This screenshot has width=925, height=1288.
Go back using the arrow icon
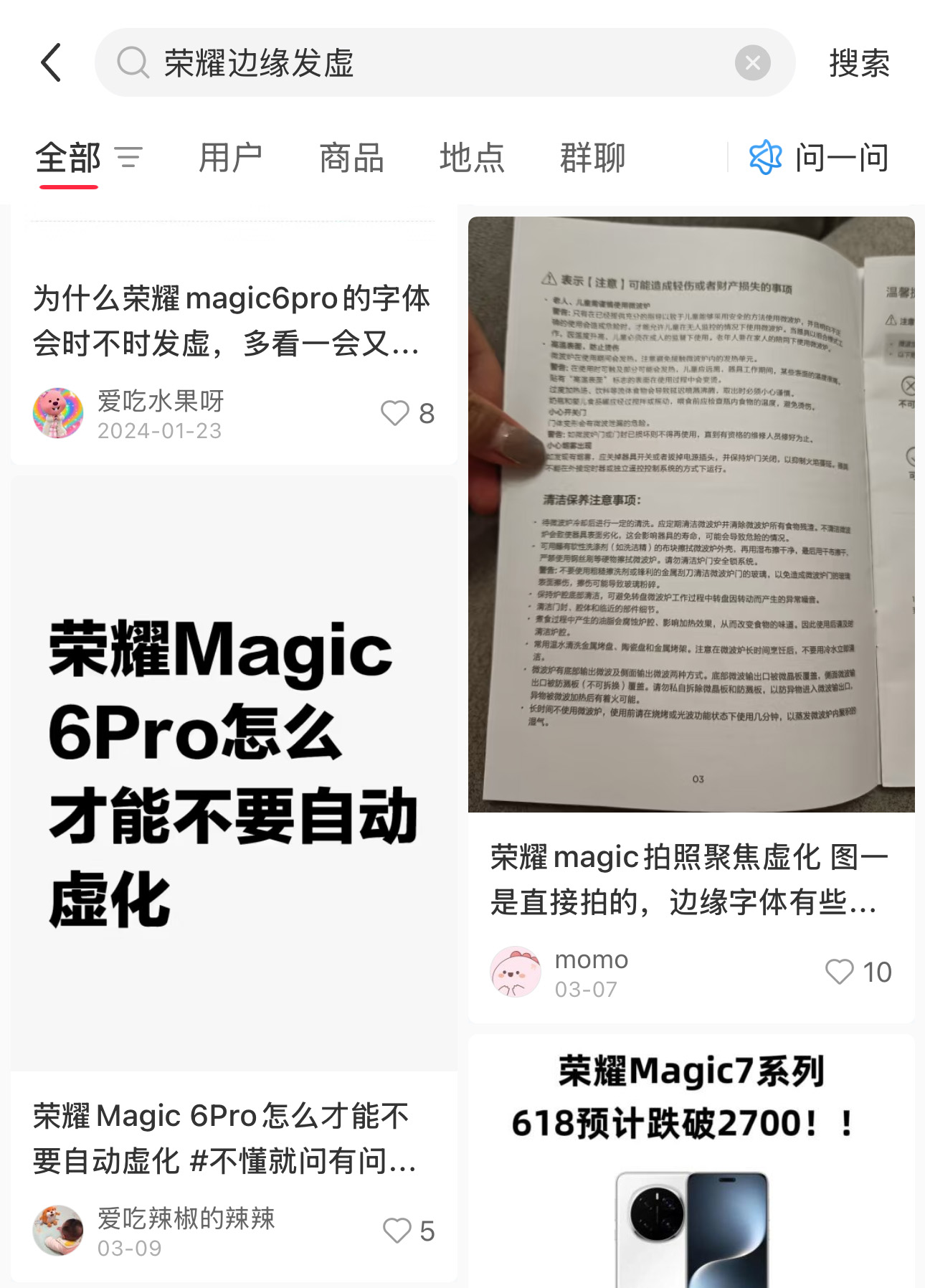coord(52,63)
